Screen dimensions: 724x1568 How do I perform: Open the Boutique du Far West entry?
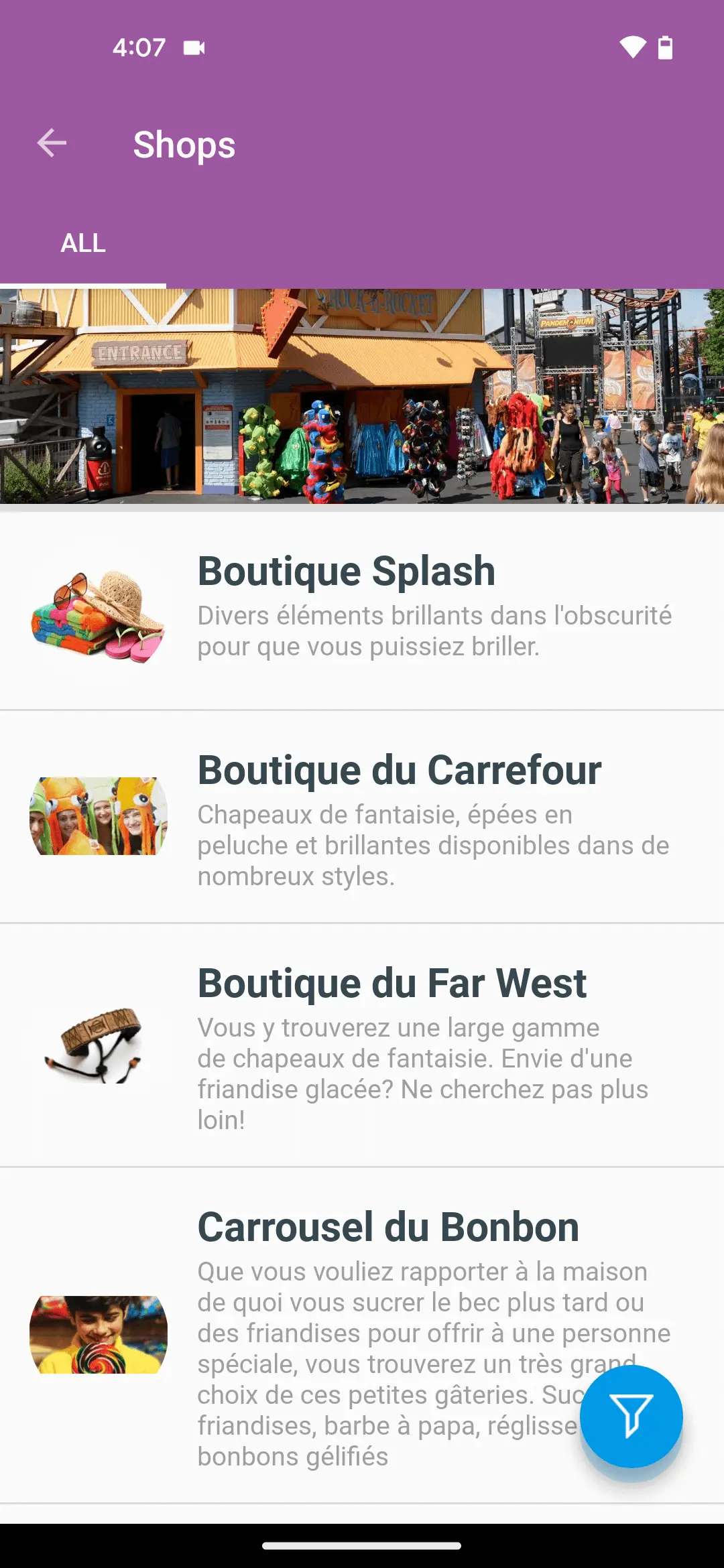click(362, 1045)
